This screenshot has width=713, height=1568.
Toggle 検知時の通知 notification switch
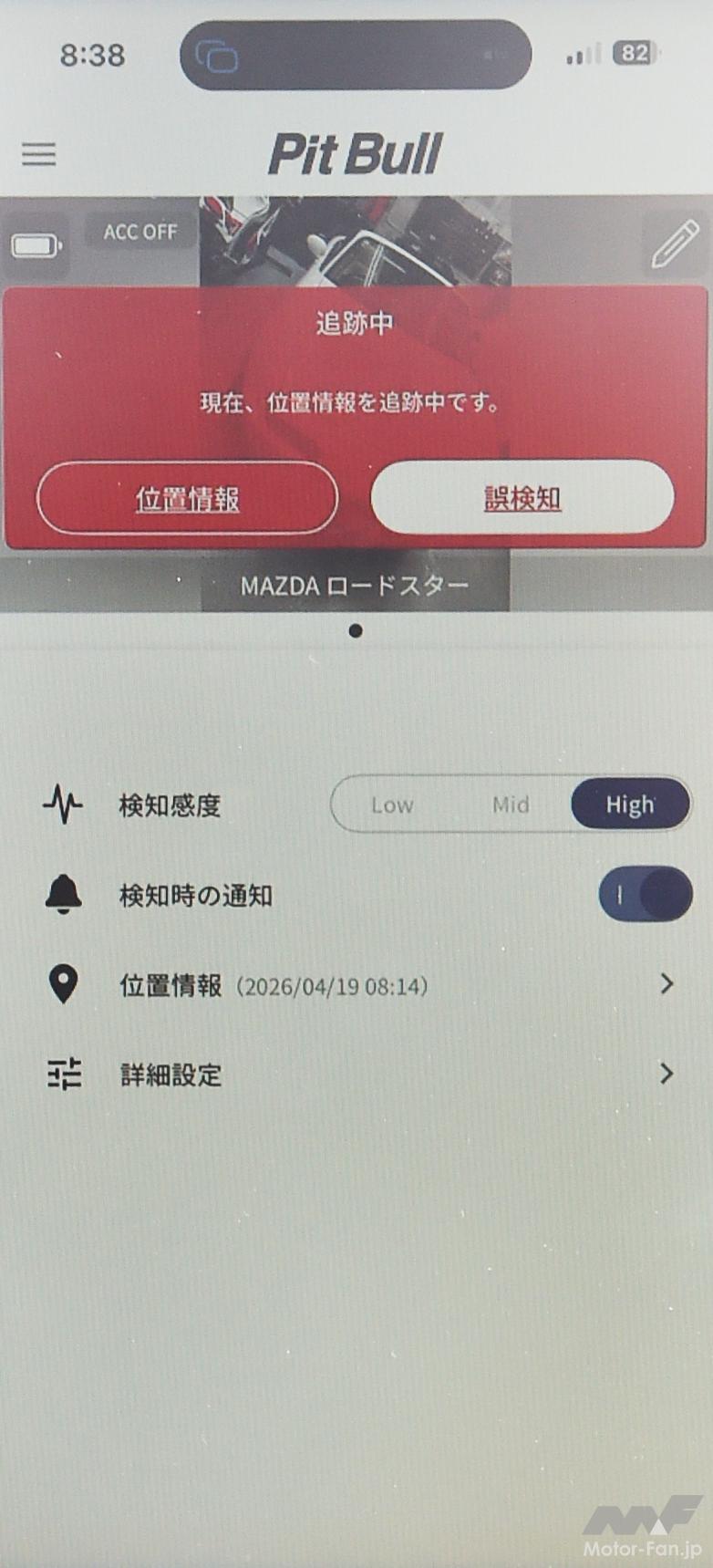(645, 895)
